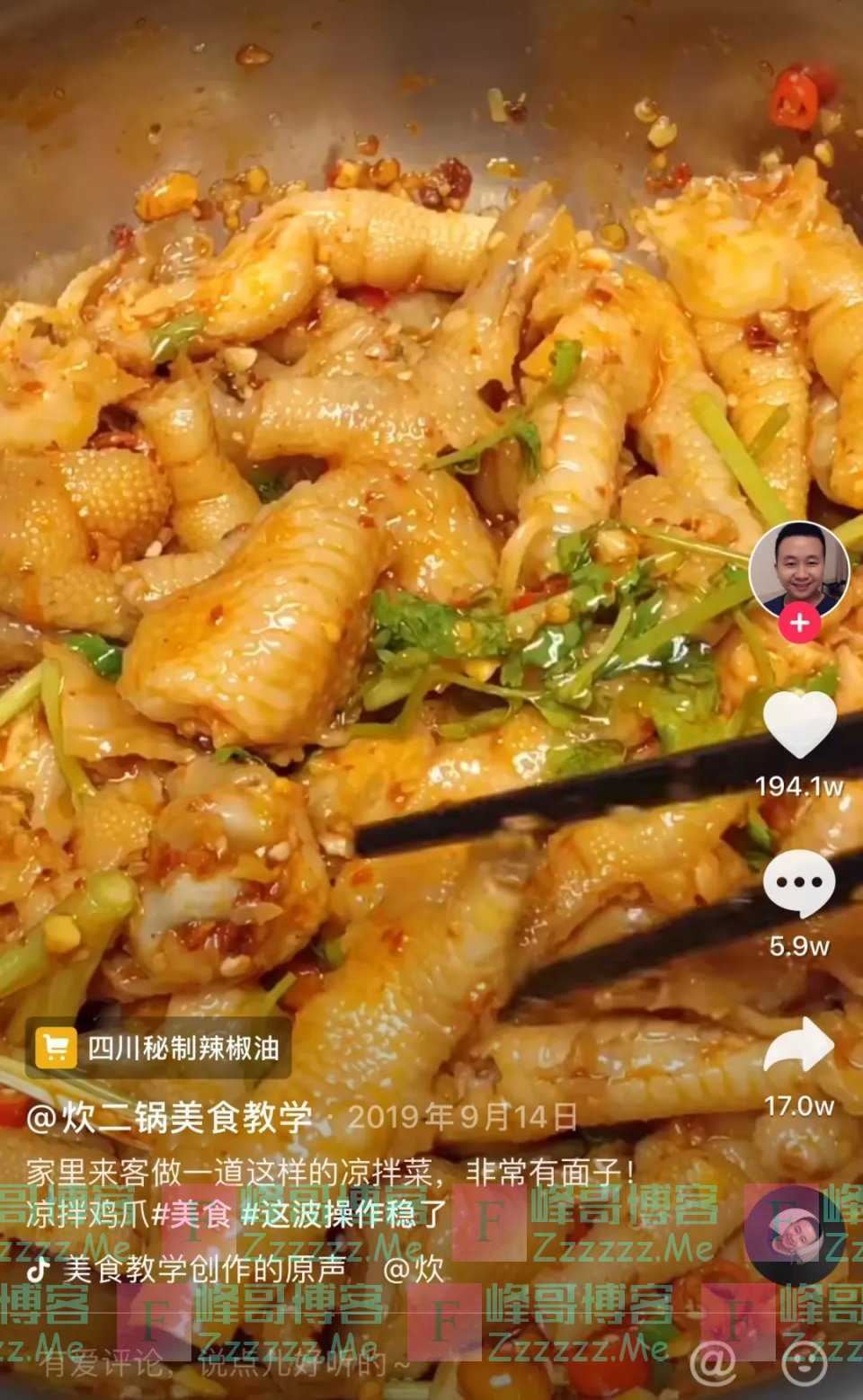Open the comments on this video
The height and width of the screenshot is (1400, 863).
(799, 884)
